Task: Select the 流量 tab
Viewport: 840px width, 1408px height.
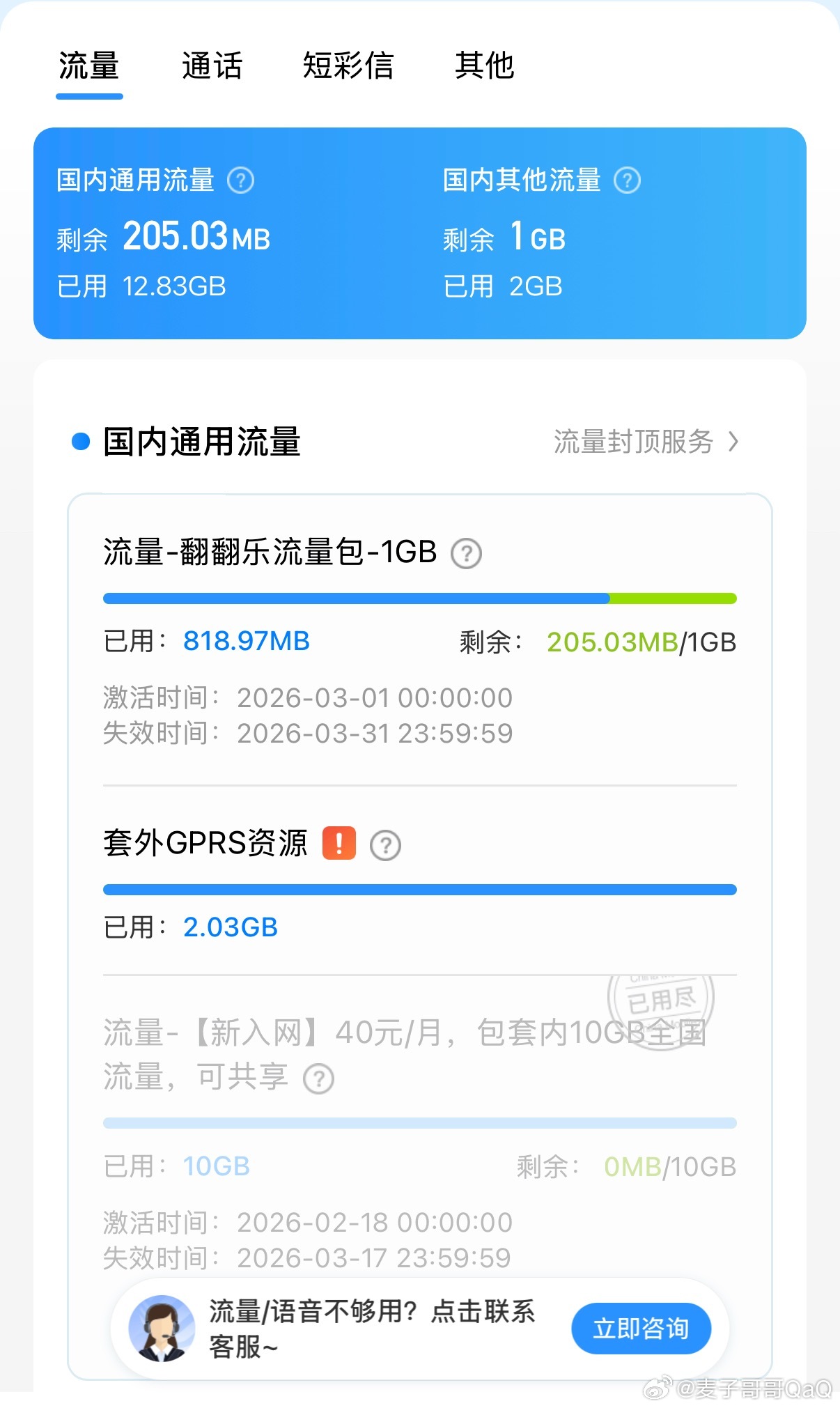Action: [89, 66]
